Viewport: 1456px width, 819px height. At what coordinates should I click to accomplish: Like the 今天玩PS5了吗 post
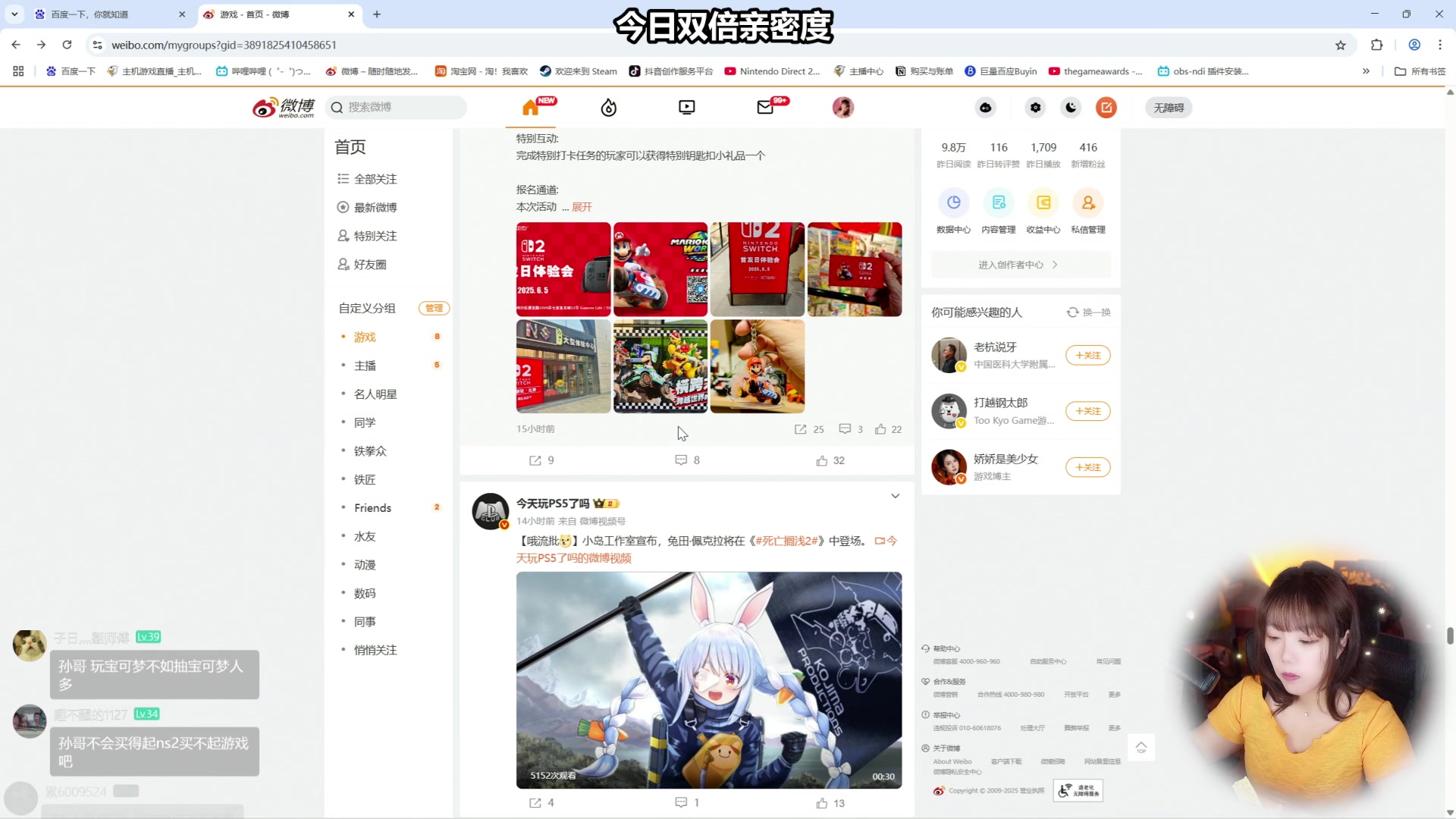(830, 803)
